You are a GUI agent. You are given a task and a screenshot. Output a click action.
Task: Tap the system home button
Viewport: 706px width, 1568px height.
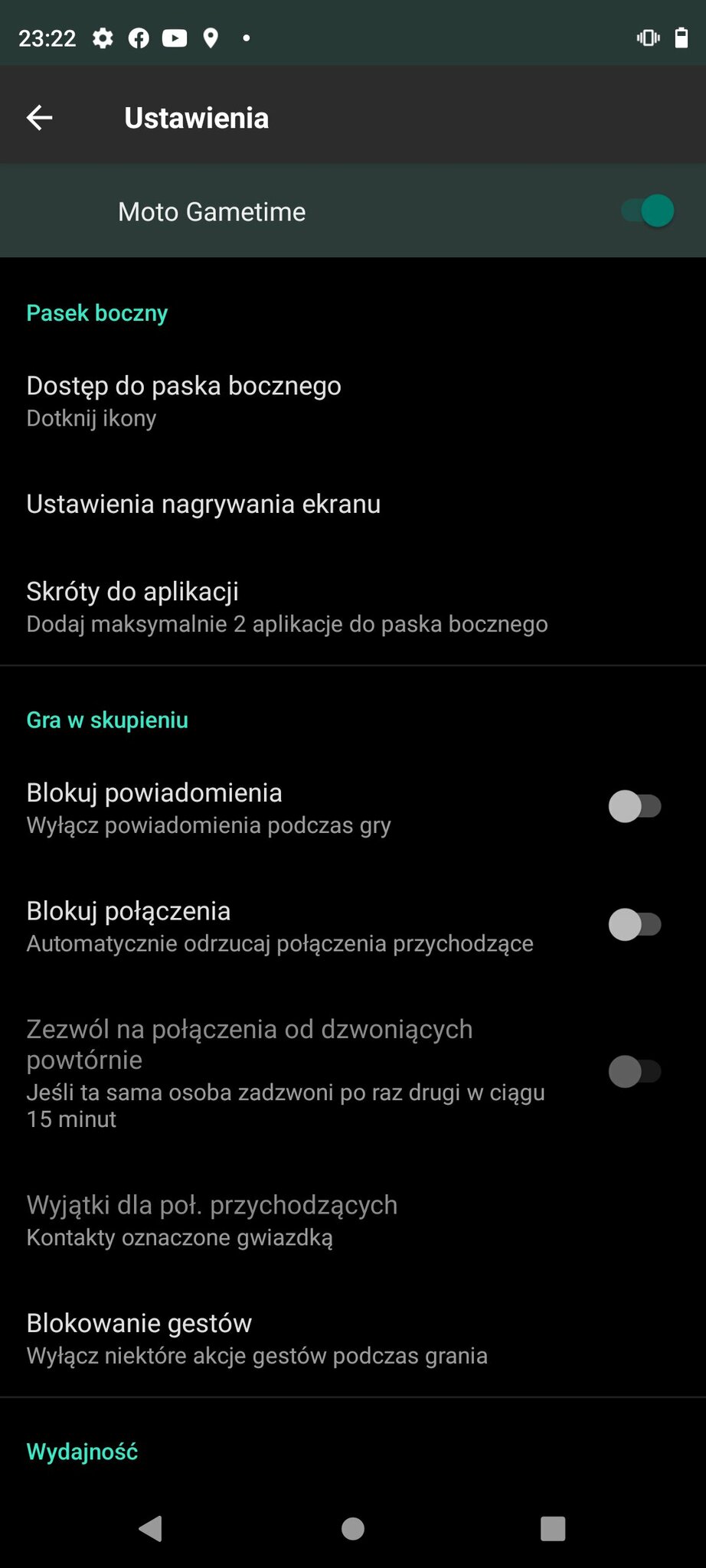click(352, 1528)
